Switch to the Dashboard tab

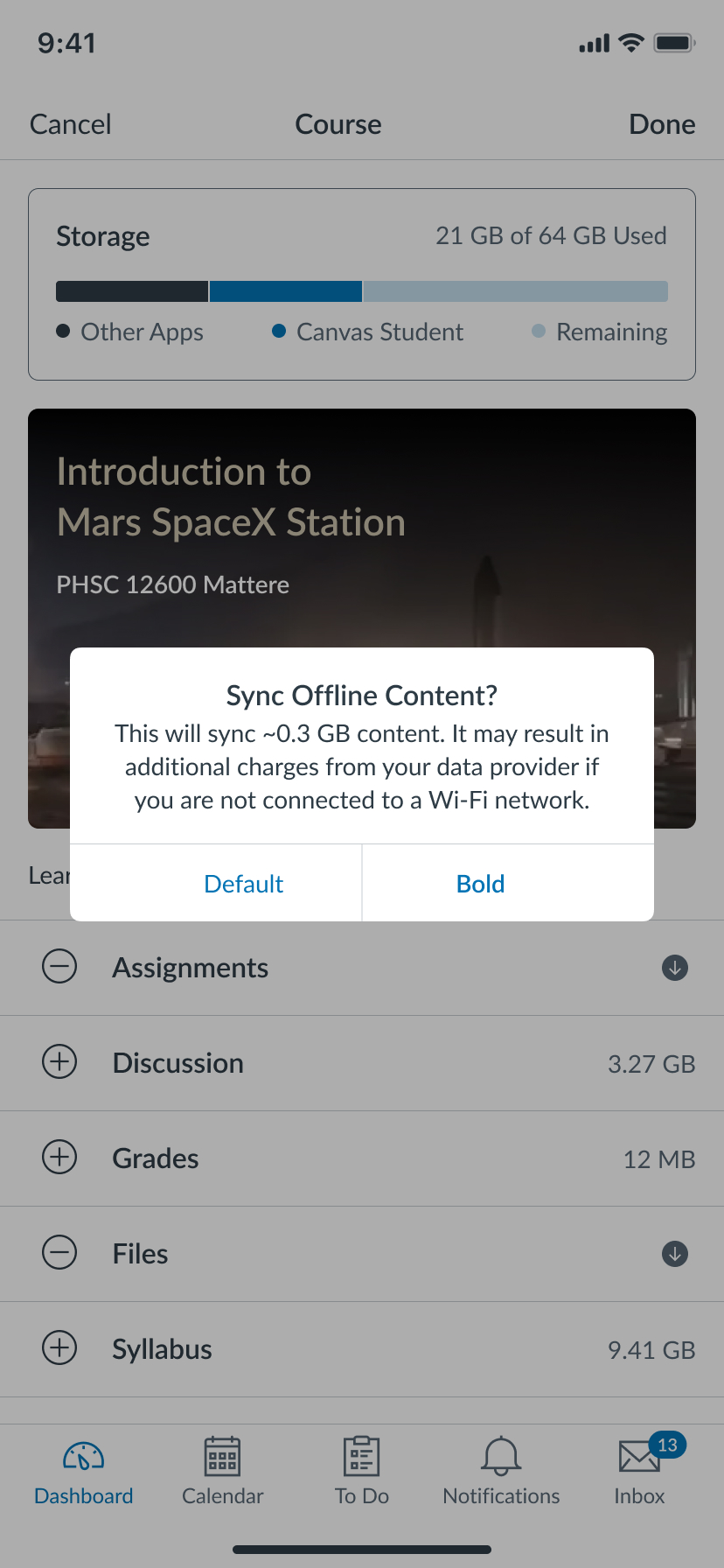pos(84,1472)
